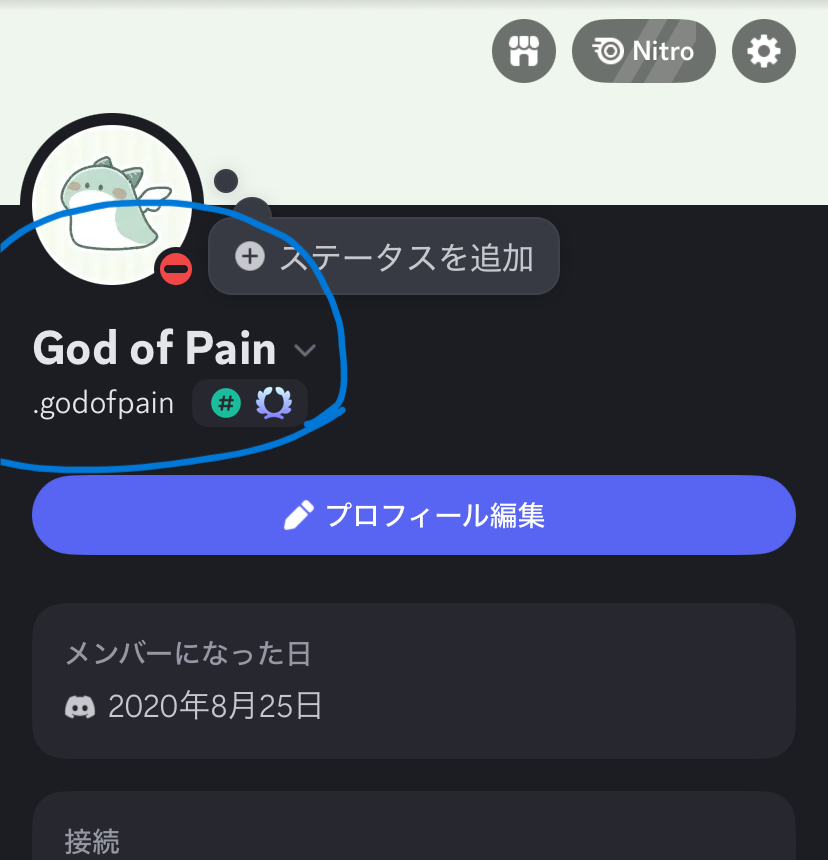Tap the purple laurel badge
This screenshot has width=828, height=860.
(x=274, y=404)
